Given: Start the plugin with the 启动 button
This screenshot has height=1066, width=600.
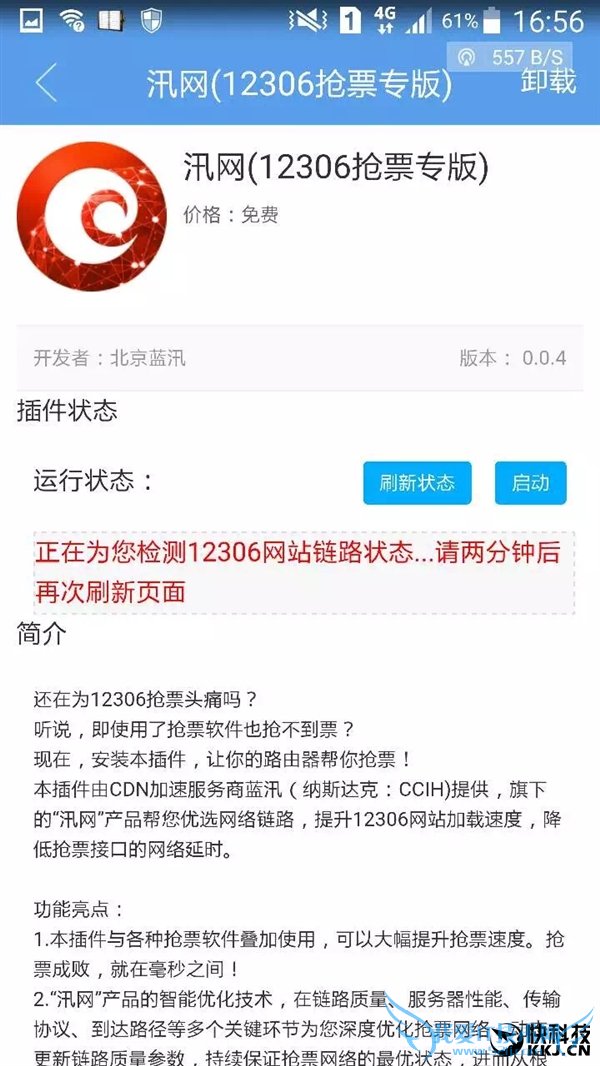Looking at the screenshot, I should [530, 483].
